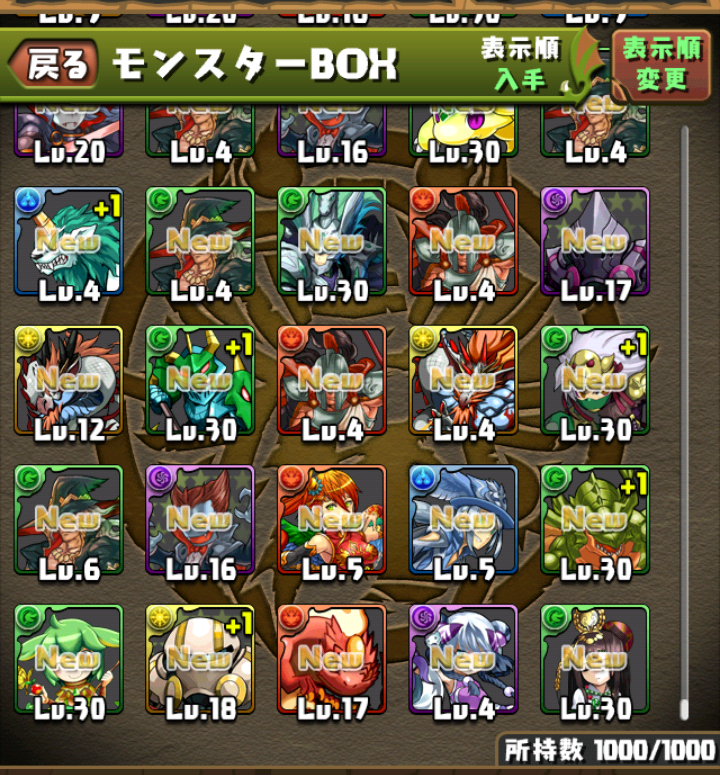Select the white-gold robot monster Lv.18
720x775 pixels.
pos(200,658)
